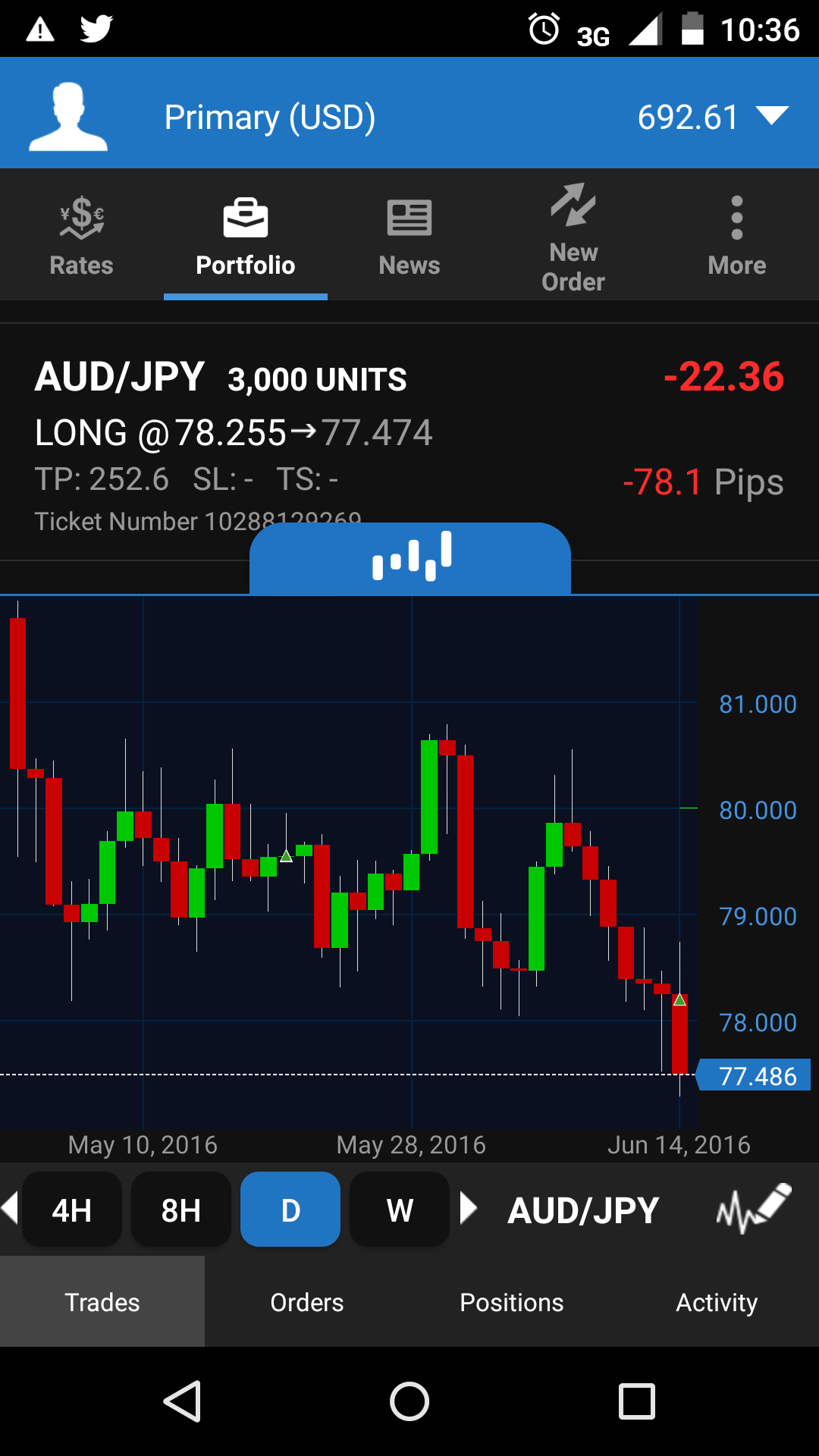View the Orders tab

coord(307,1302)
